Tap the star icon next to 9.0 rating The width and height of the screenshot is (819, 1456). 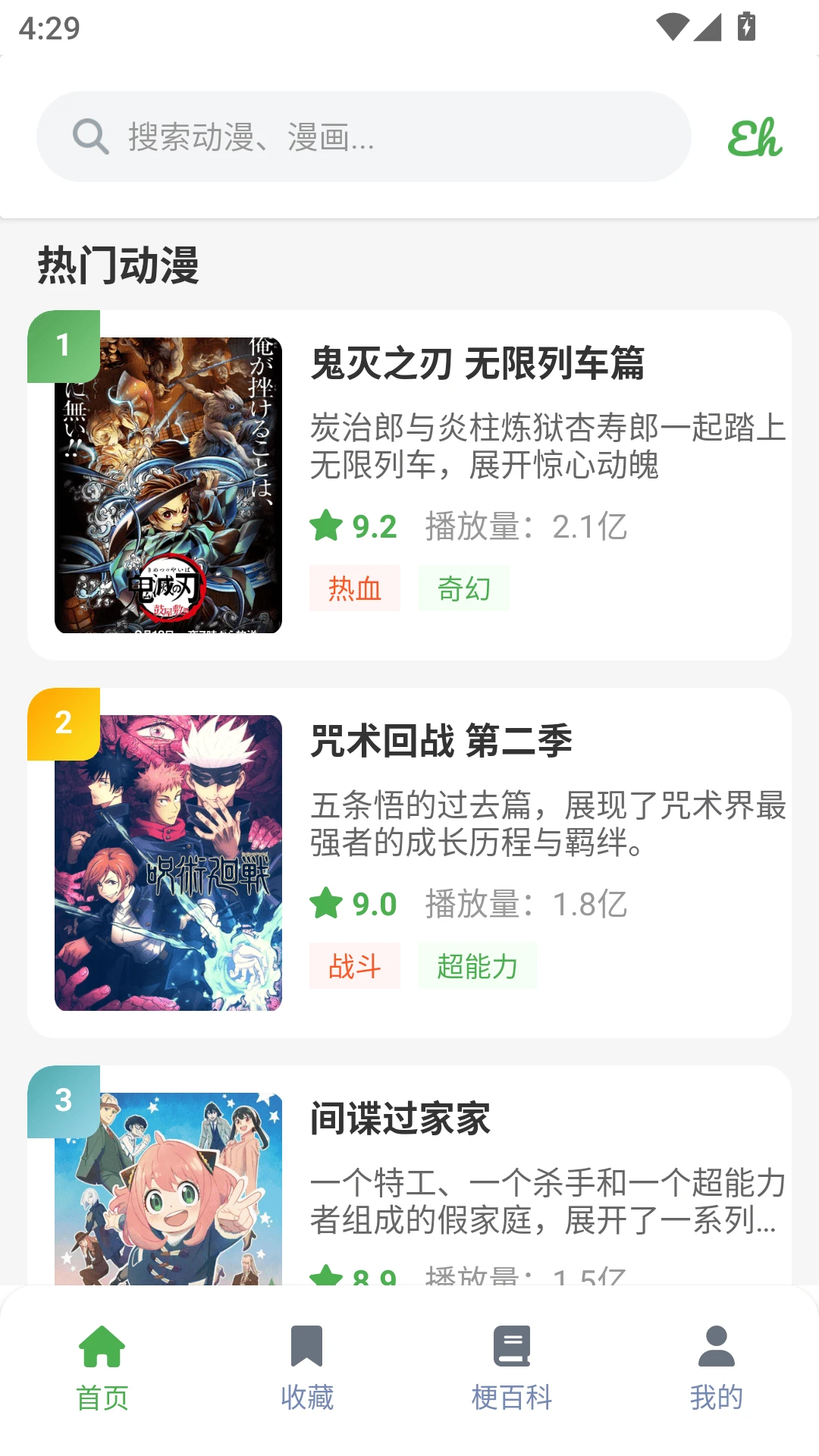click(x=328, y=904)
